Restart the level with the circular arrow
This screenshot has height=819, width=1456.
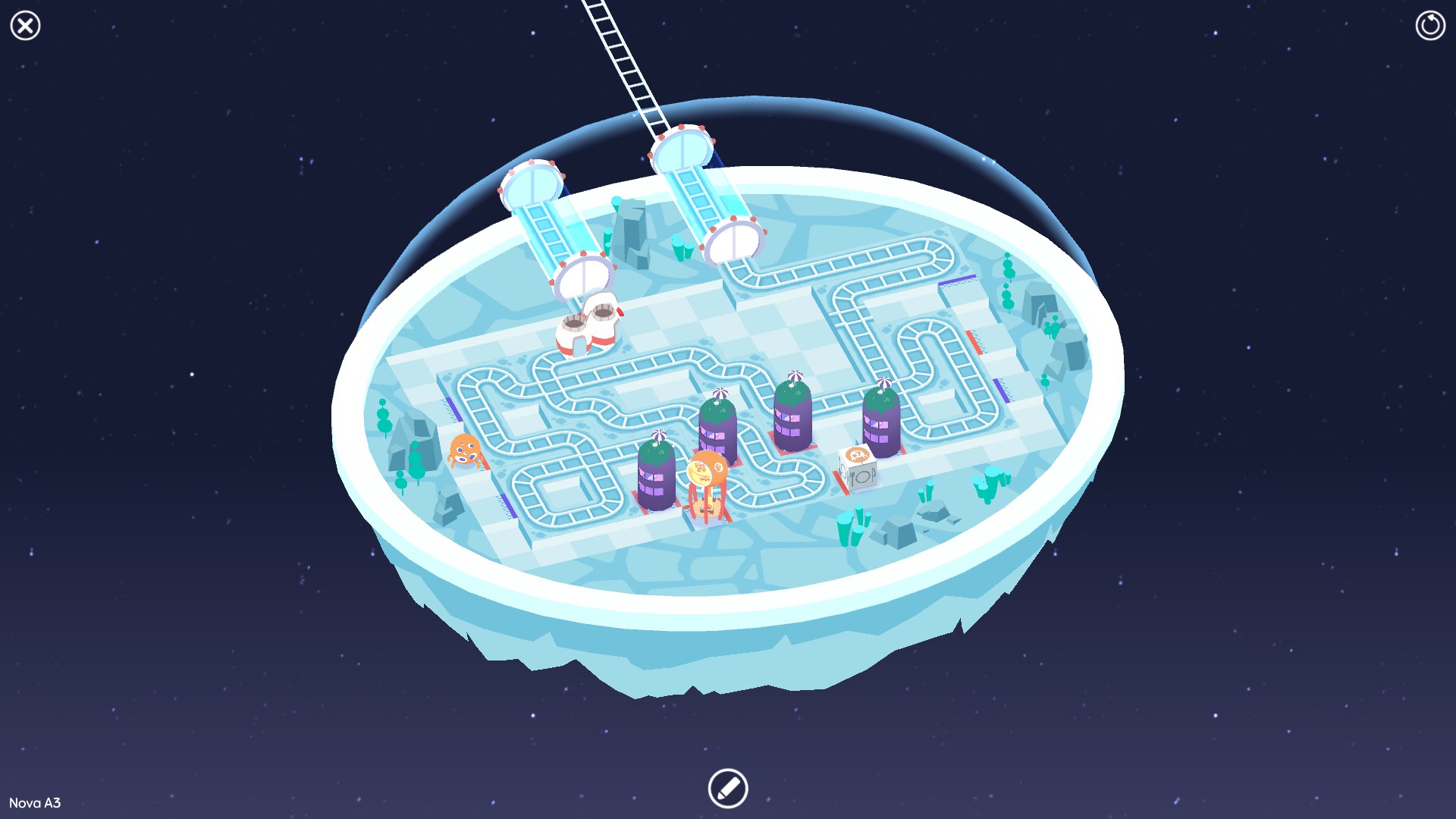click(x=1429, y=26)
